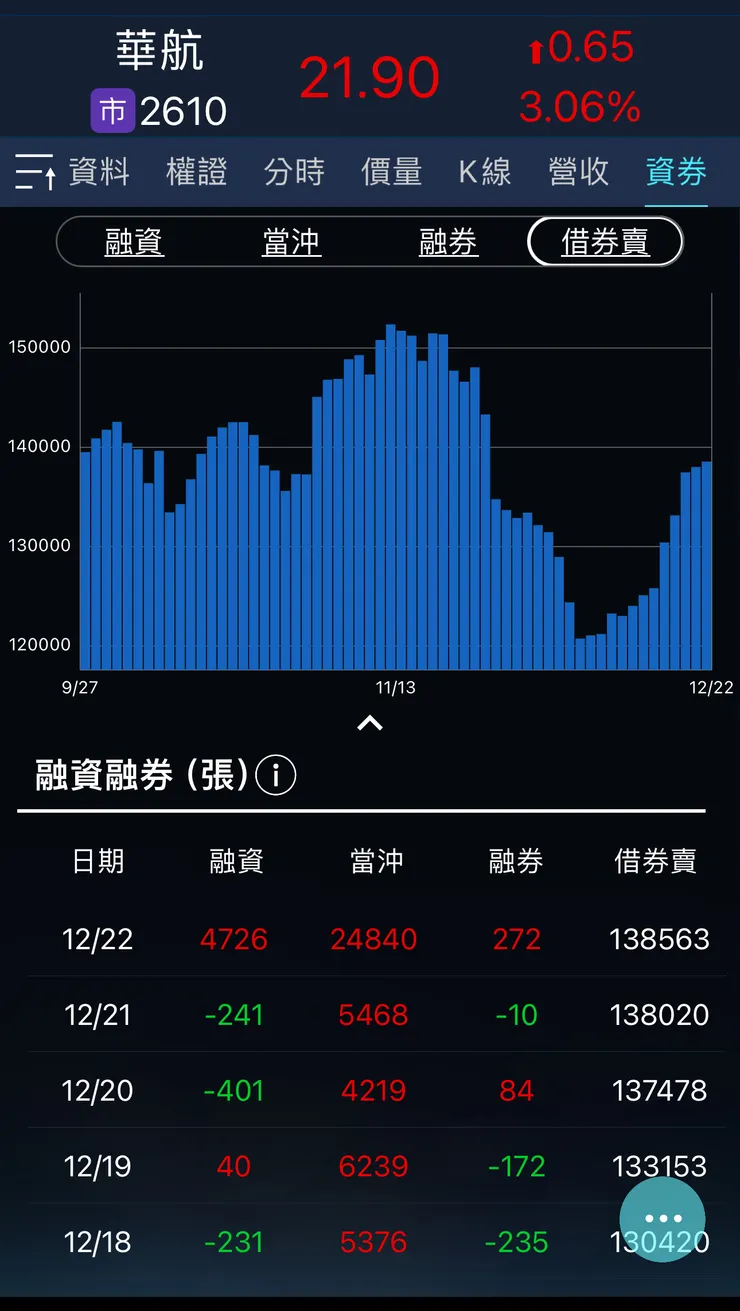Viewport: 740px width, 1311px height.
Task: Switch to the 當沖 data view
Action: pyautogui.click(x=291, y=242)
